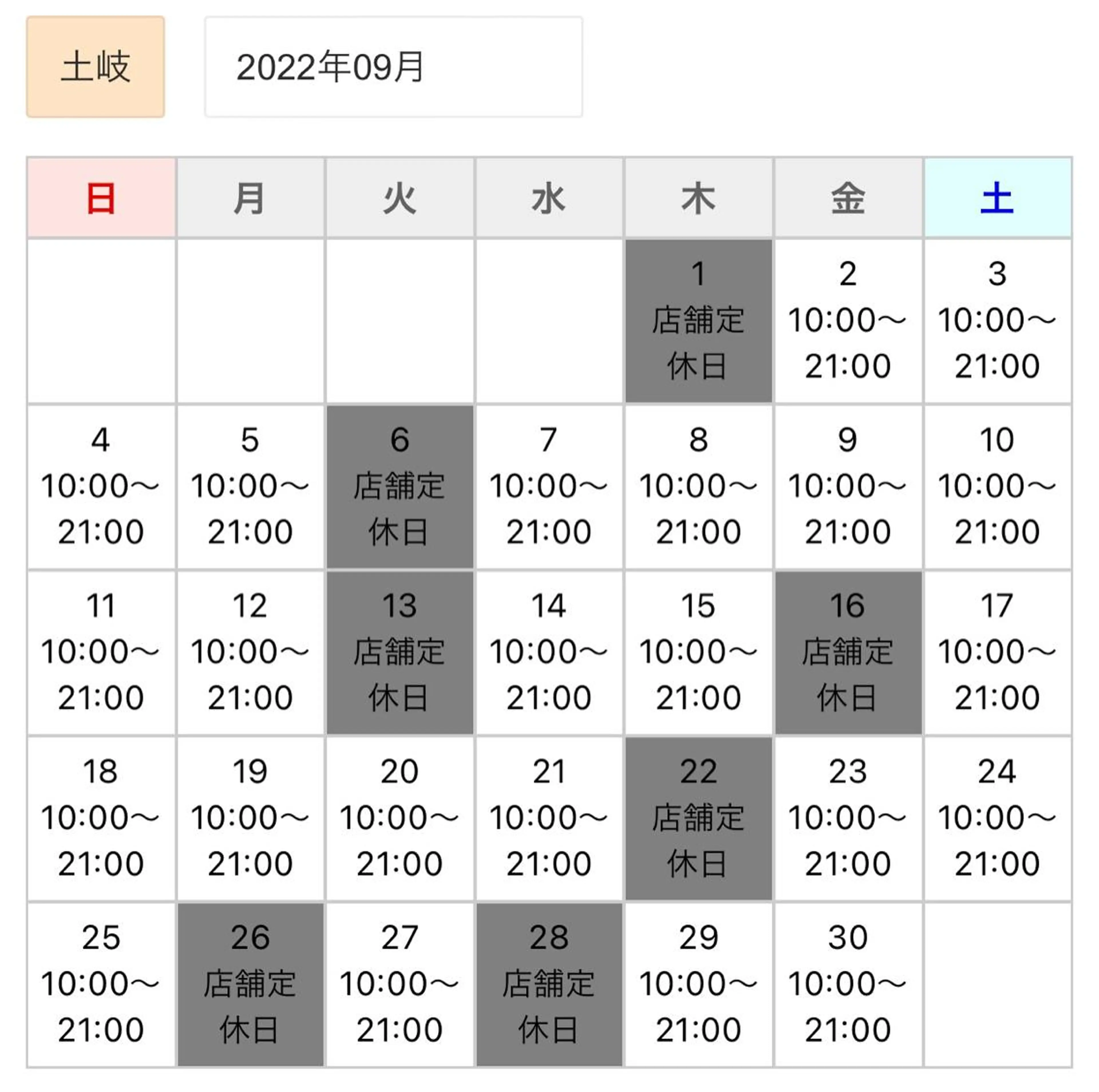
Task: Open the 2022年09月 month picker
Action: [393, 67]
